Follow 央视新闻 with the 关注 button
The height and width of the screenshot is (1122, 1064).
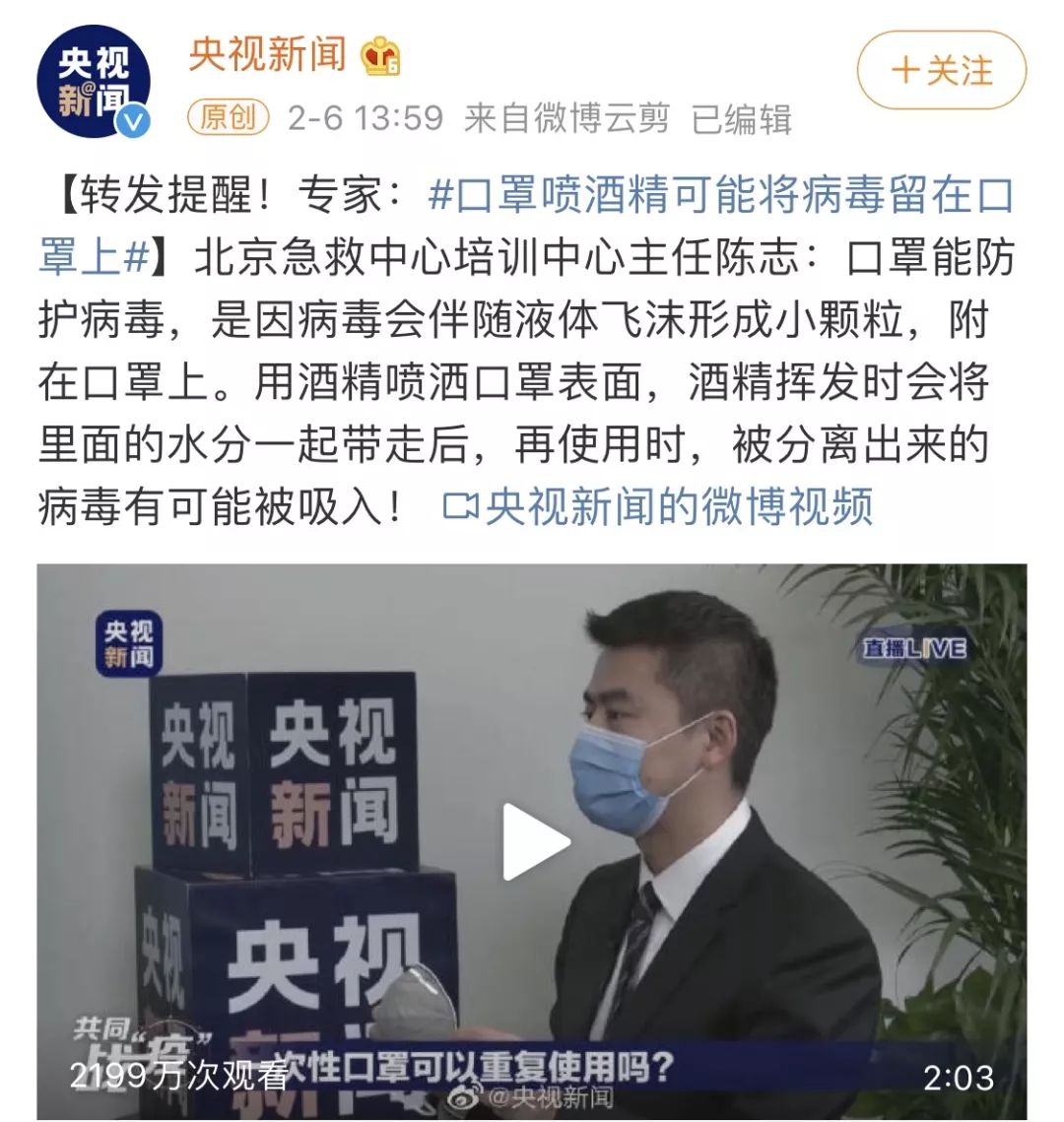[941, 71]
